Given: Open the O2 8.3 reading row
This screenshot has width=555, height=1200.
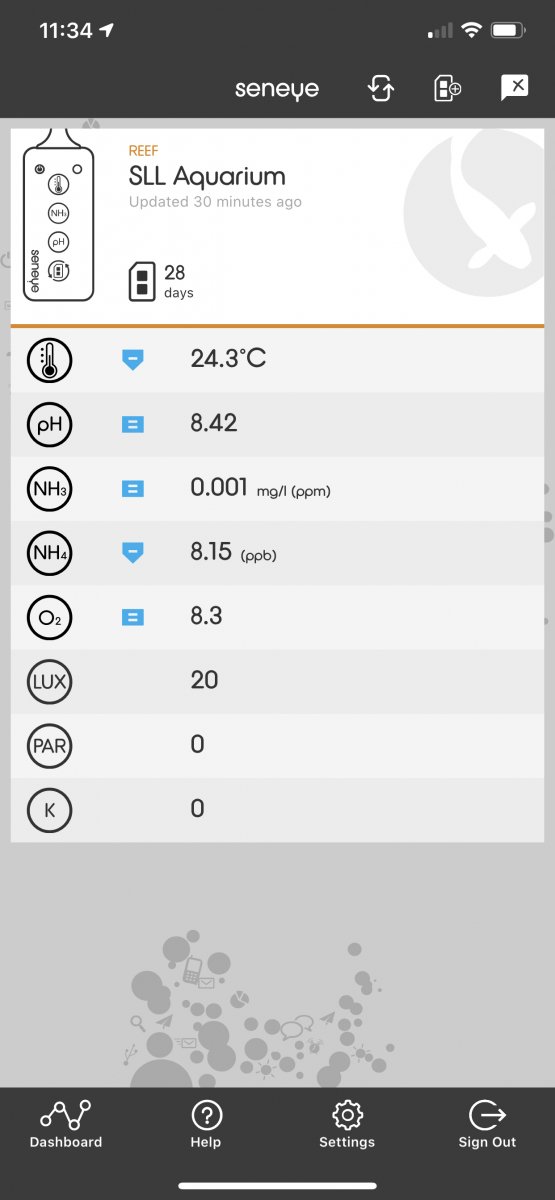Looking at the screenshot, I should (277, 617).
